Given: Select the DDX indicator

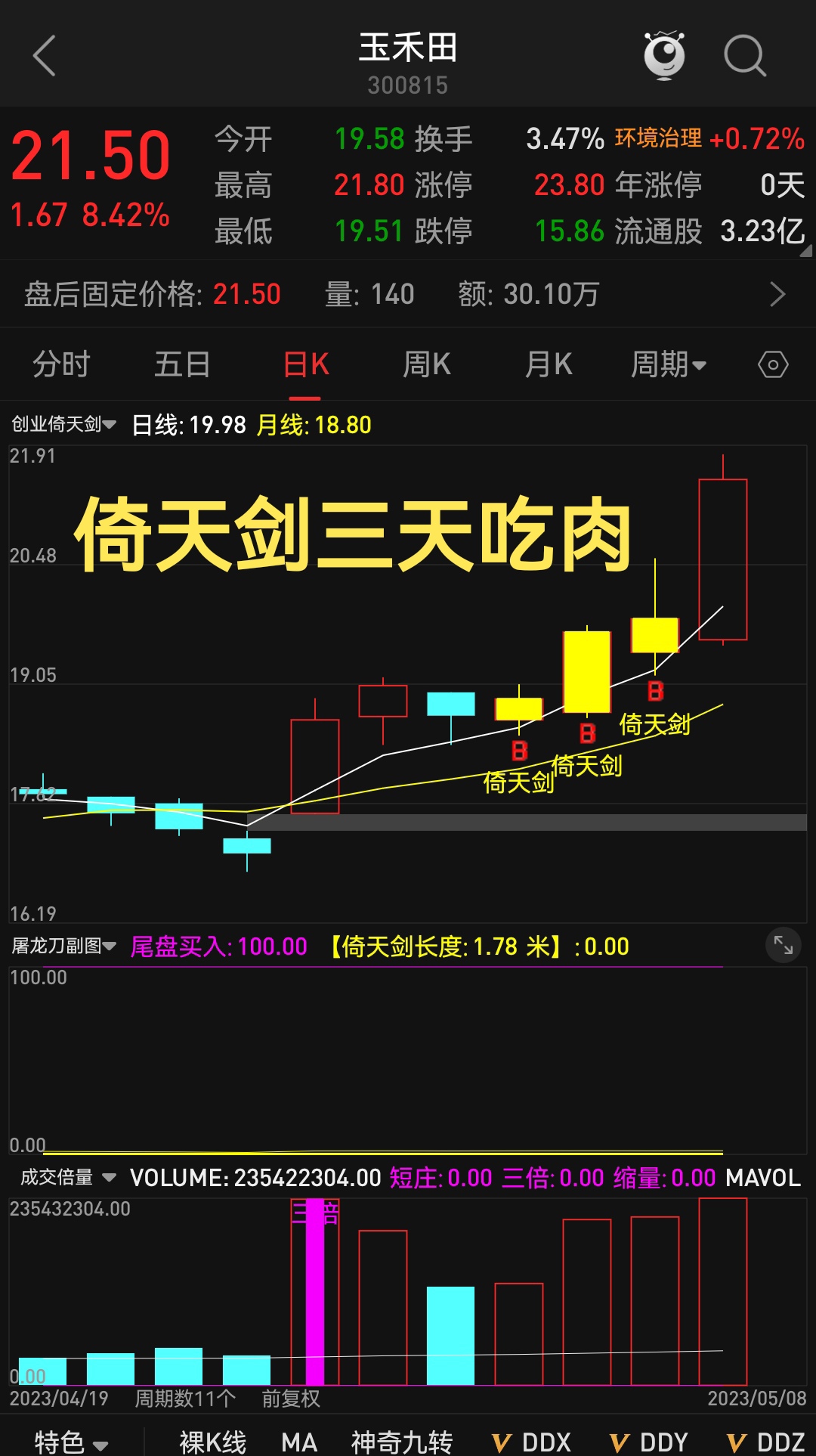Looking at the screenshot, I should (532, 1442).
